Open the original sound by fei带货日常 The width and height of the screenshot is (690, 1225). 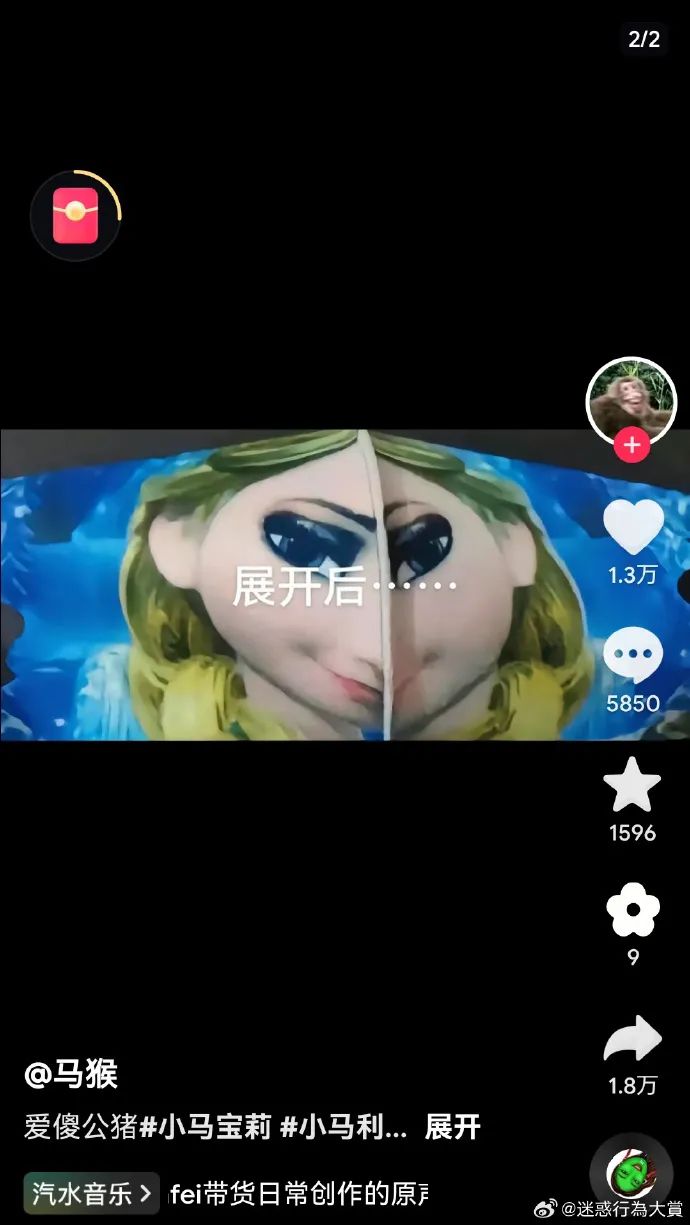point(298,1193)
